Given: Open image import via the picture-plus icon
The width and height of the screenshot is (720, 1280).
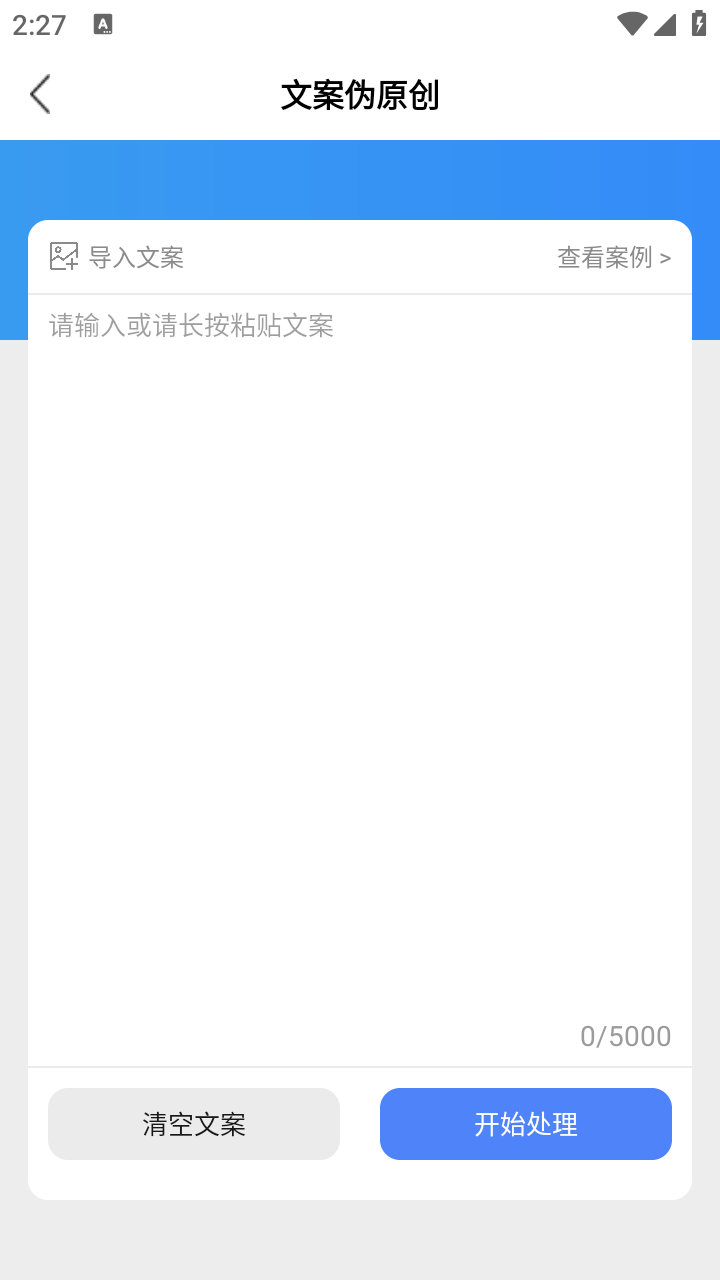Looking at the screenshot, I should click(x=64, y=256).
